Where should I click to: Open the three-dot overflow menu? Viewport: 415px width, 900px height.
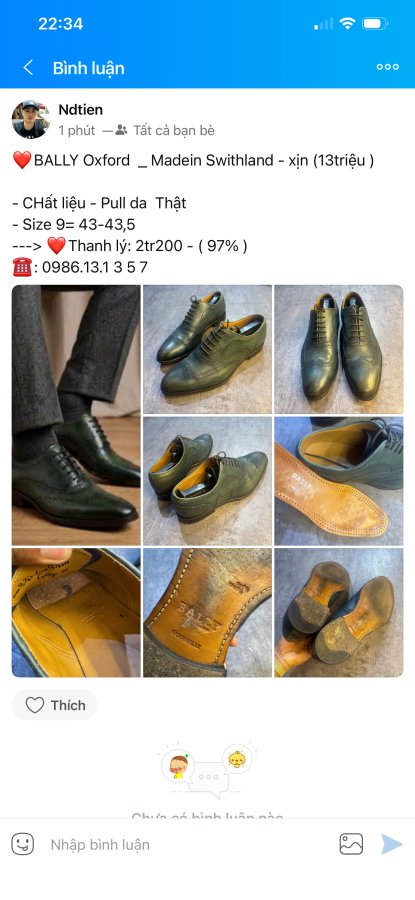387,67
